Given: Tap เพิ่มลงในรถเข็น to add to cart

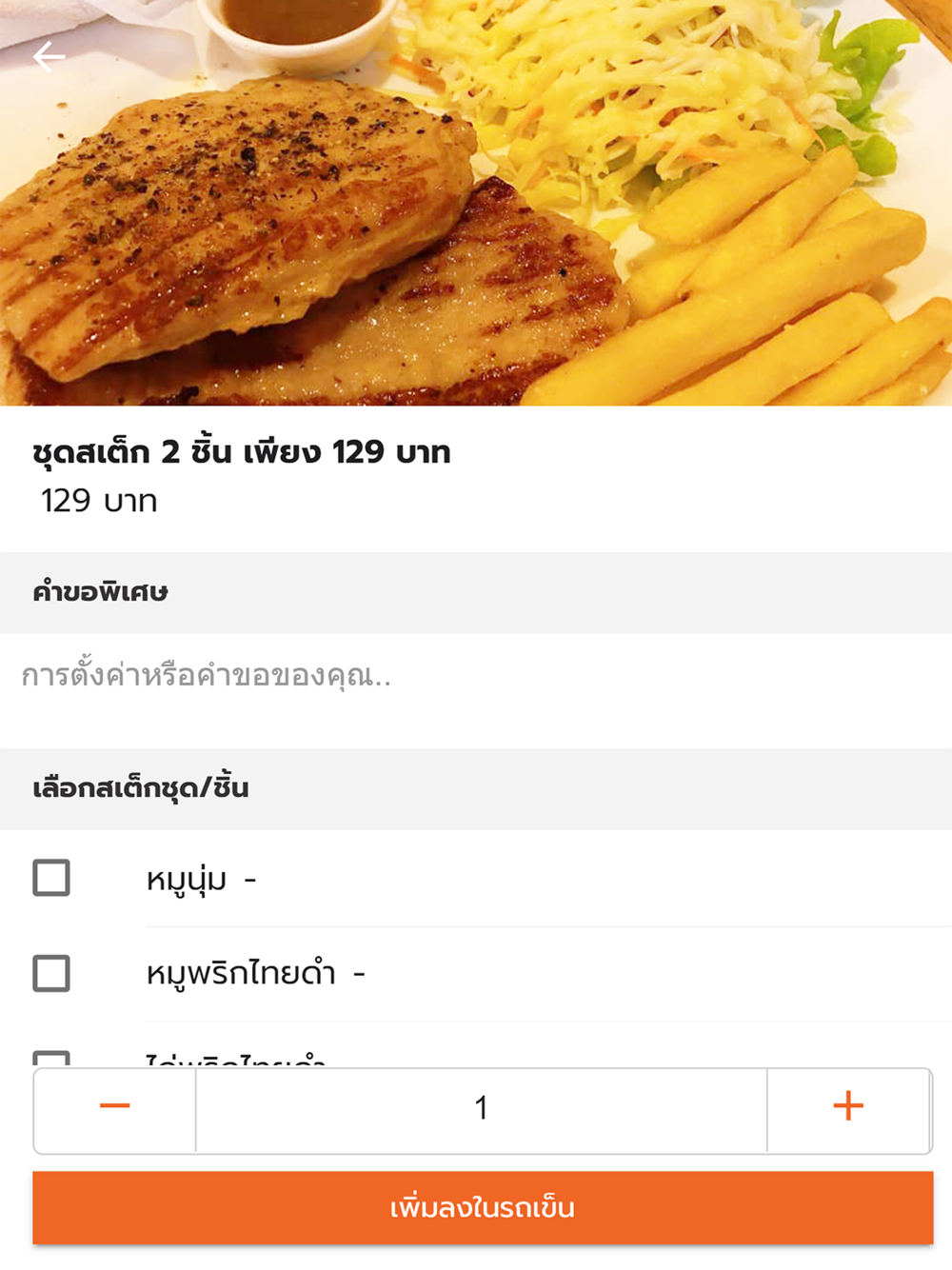Looking at the screenshot, I should [x=483, y=1208].
